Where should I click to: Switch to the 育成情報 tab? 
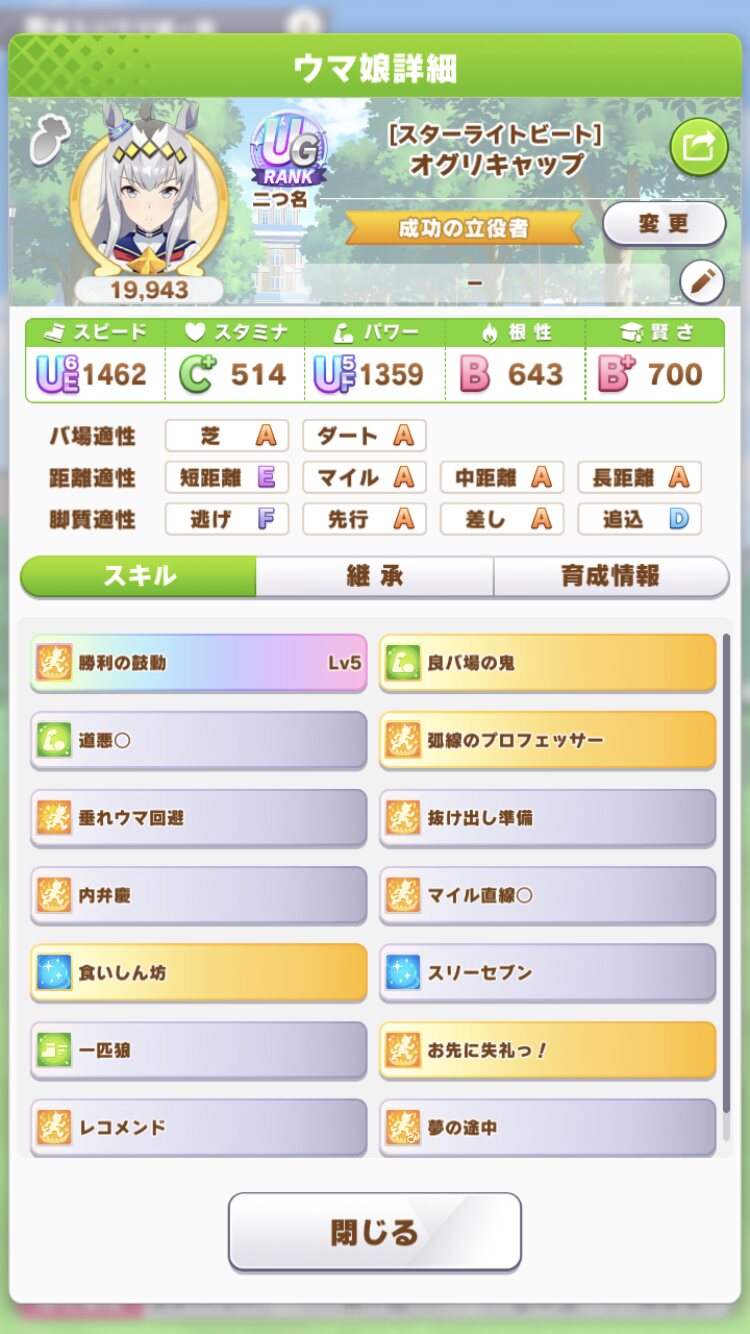click(x=611, y=576)
